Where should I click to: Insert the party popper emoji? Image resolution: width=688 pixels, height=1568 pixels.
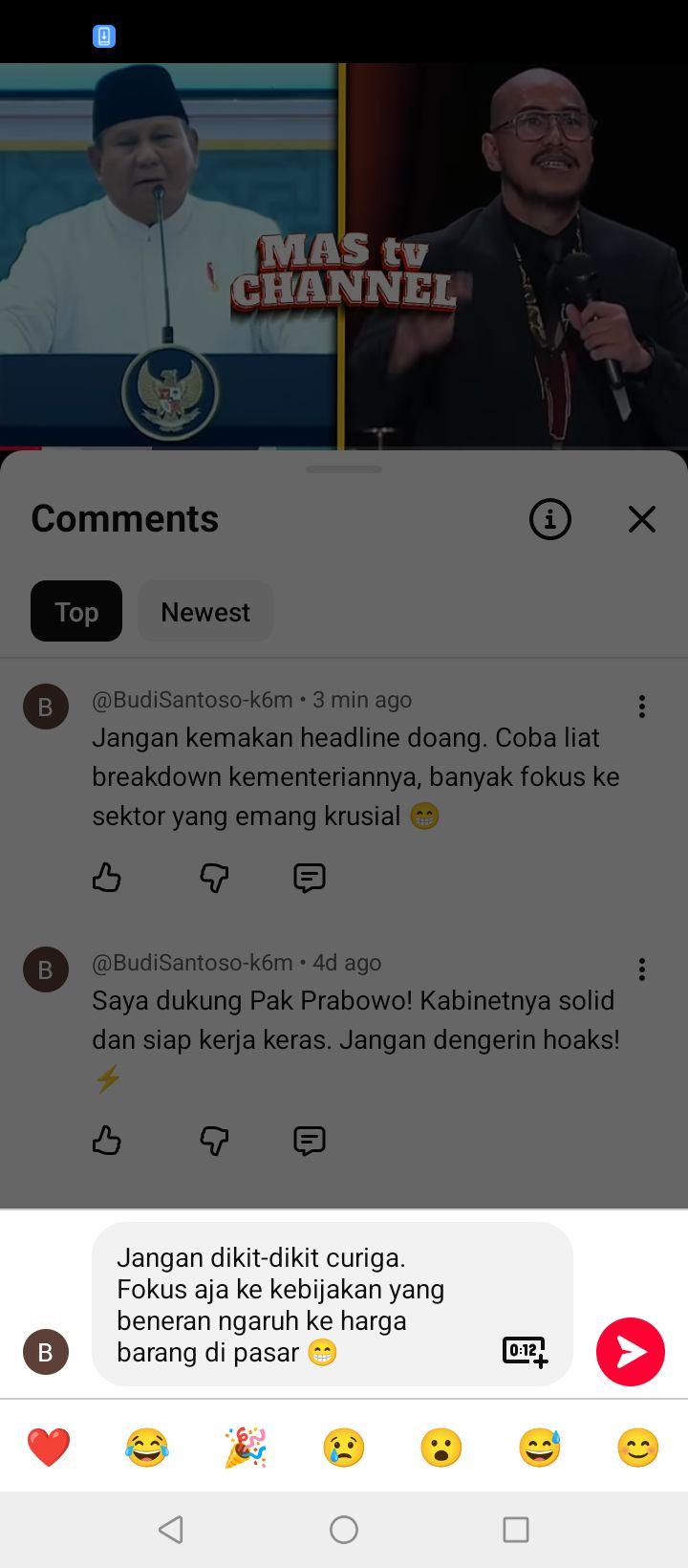(246, 1447)
